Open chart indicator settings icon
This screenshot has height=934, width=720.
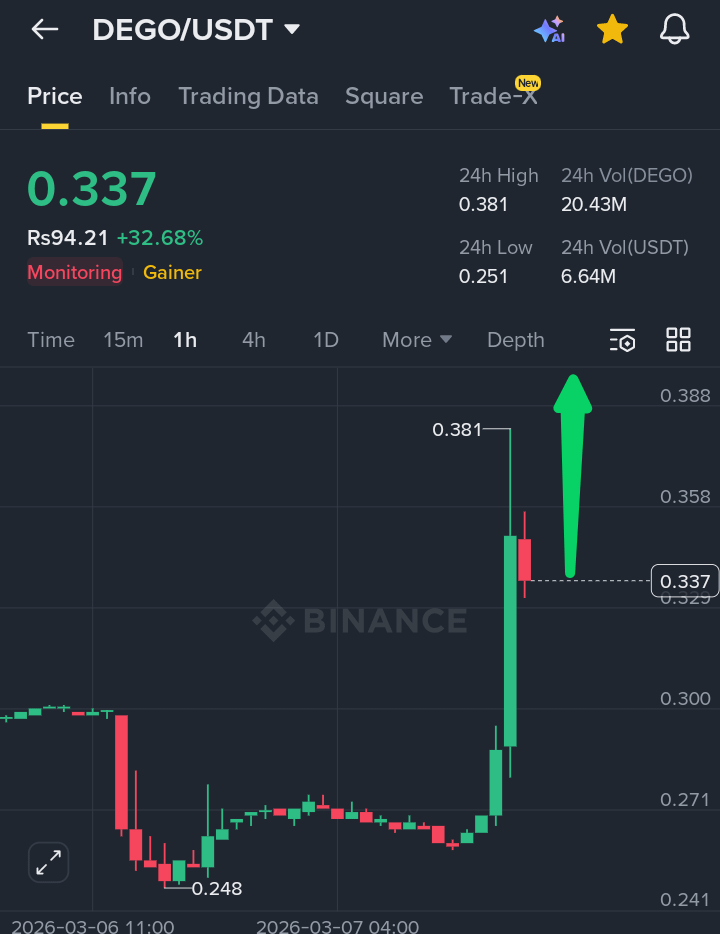pos(622,340)
